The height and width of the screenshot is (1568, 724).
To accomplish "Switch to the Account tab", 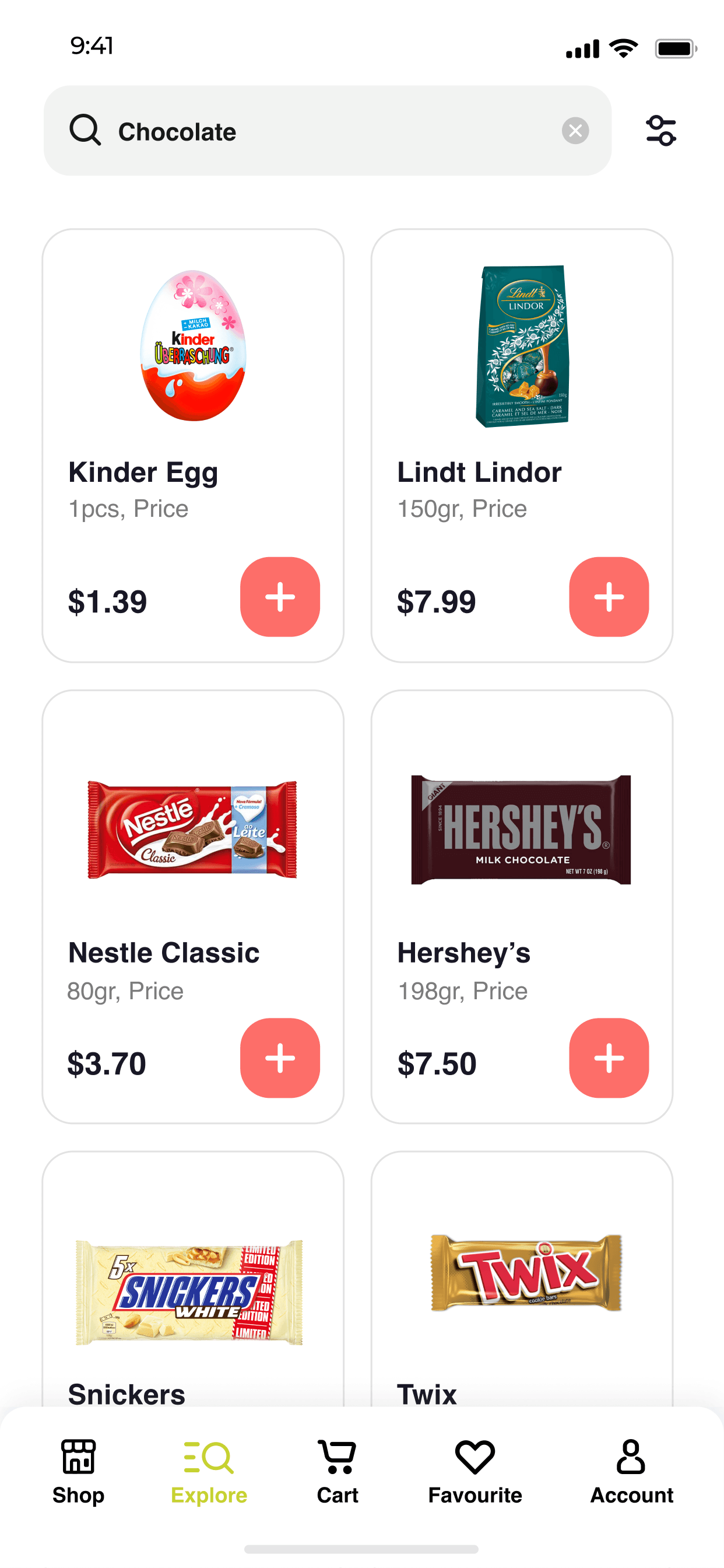I will coord(631,1472).
